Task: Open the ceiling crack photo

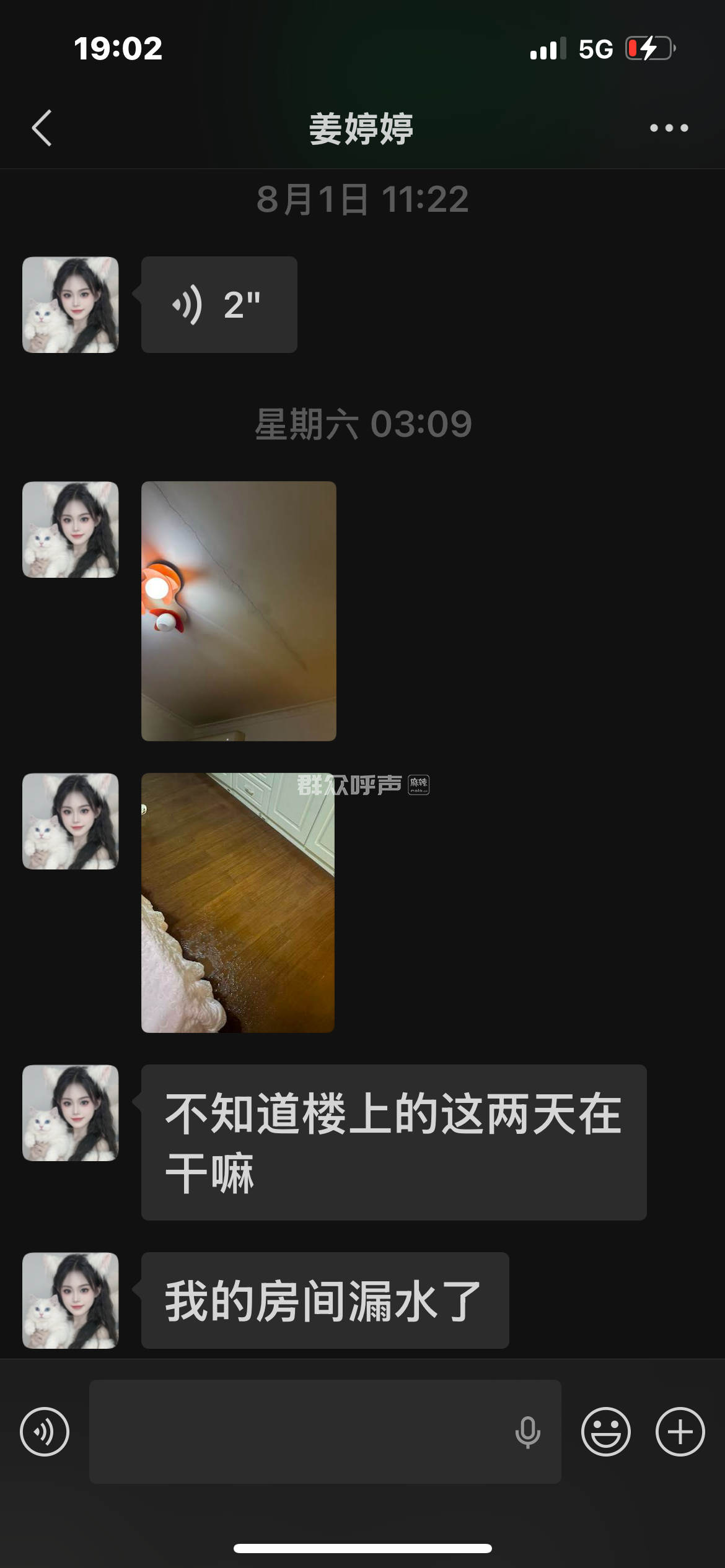Action: point(239,611)
